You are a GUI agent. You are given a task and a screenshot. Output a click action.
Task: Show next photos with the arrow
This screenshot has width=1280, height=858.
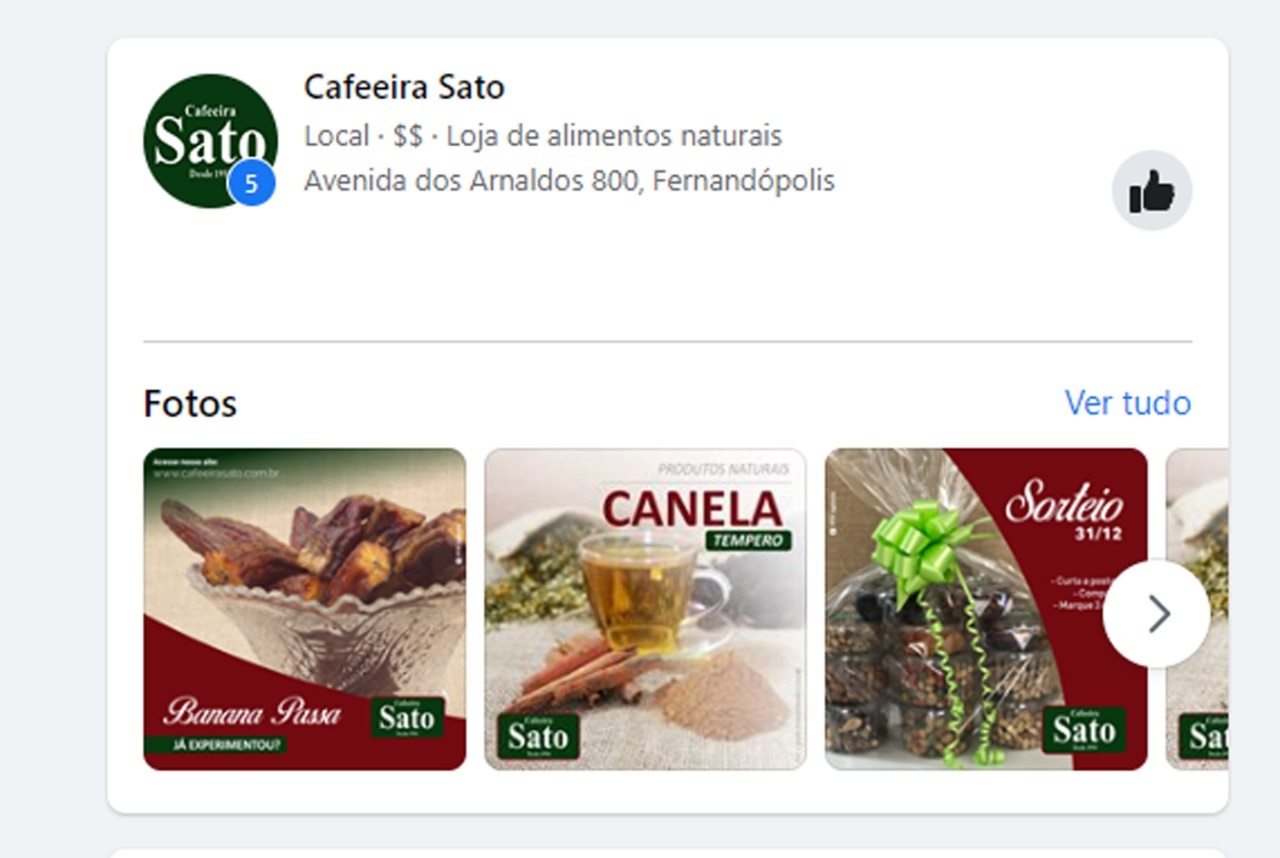point(1156,613)
